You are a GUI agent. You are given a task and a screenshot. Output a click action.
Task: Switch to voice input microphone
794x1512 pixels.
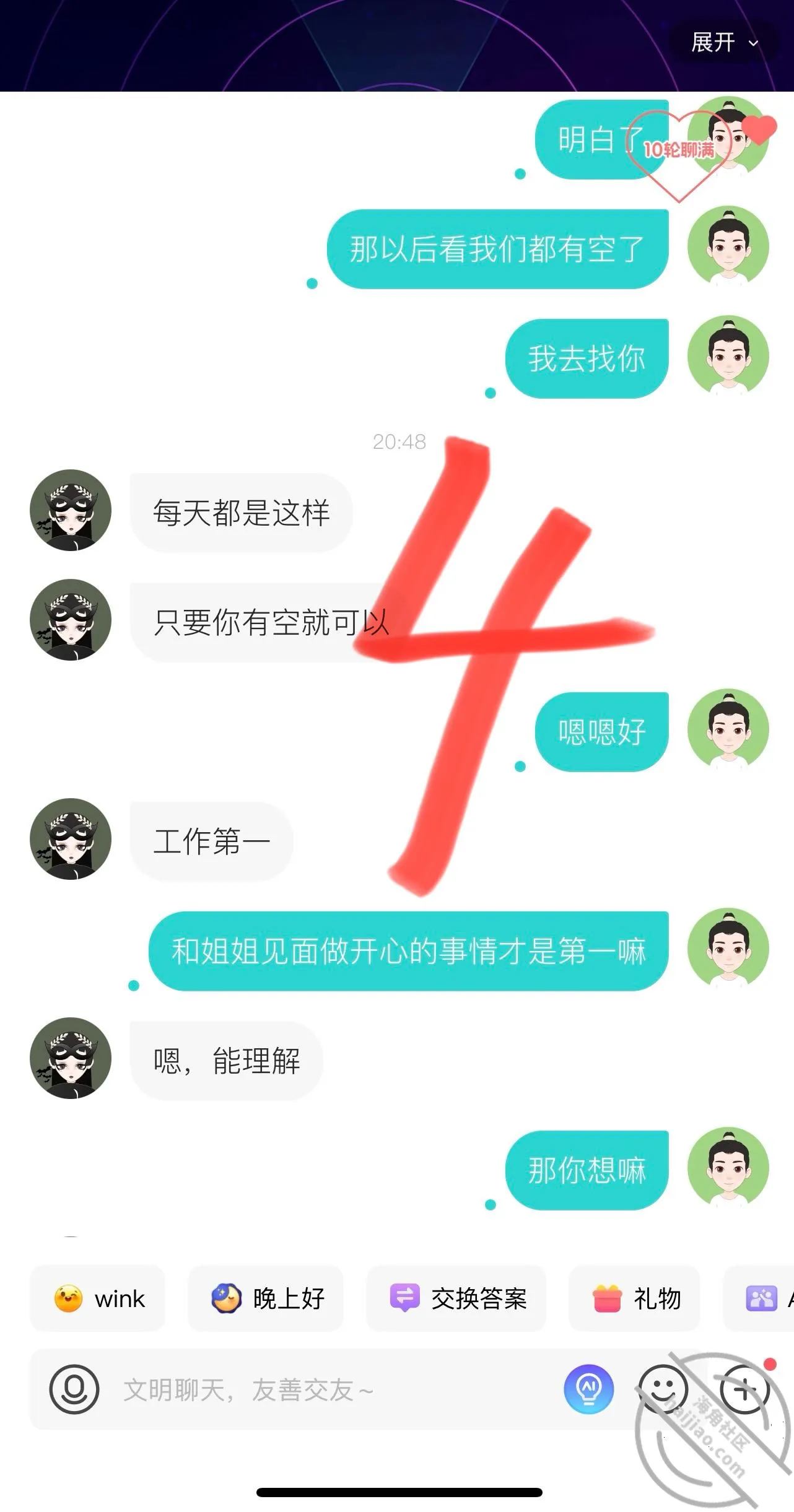coord(74,1390)
